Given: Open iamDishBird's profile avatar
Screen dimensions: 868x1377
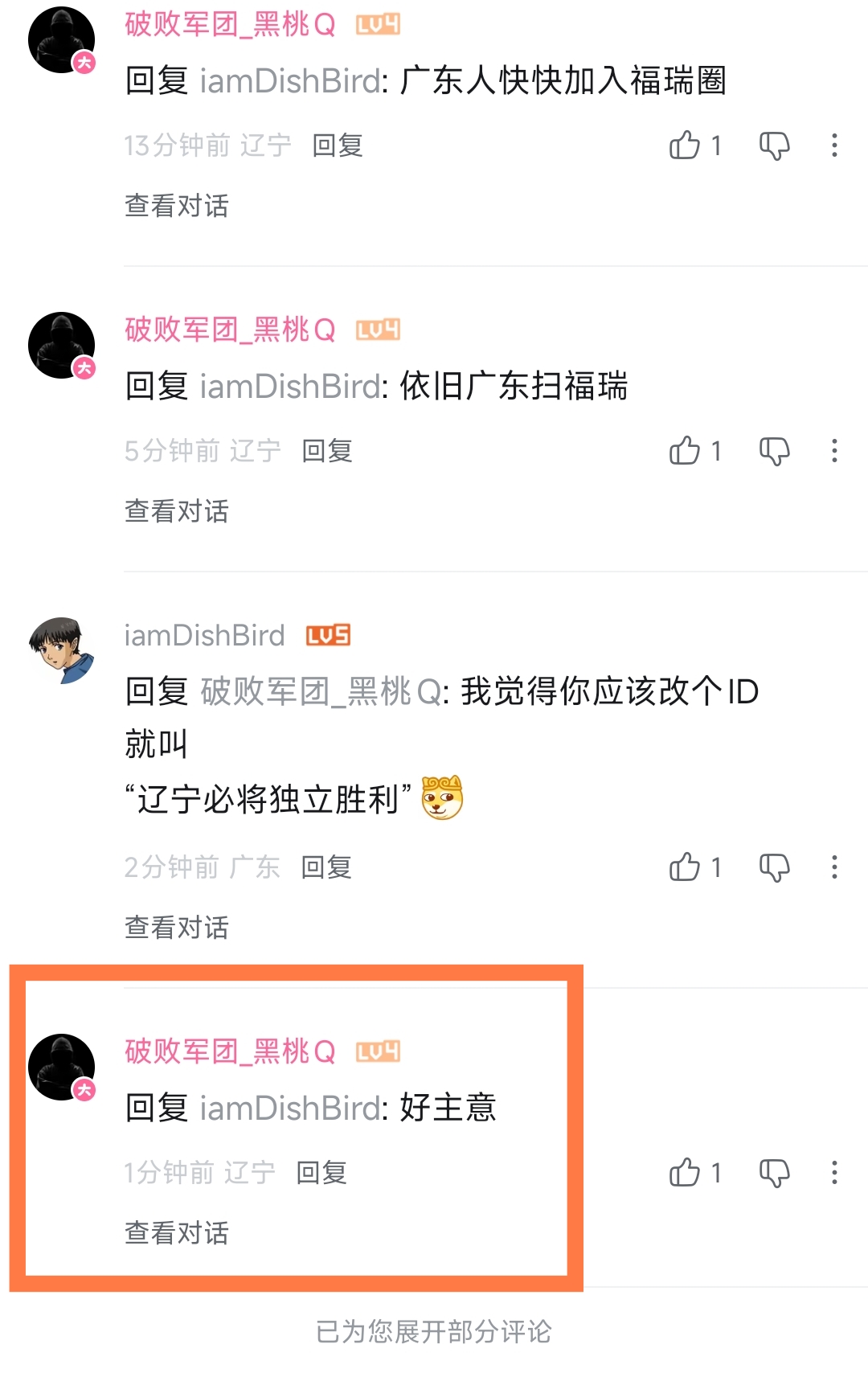Looking at the screenshot, I should pyautogui.click(x=62, y=650).
